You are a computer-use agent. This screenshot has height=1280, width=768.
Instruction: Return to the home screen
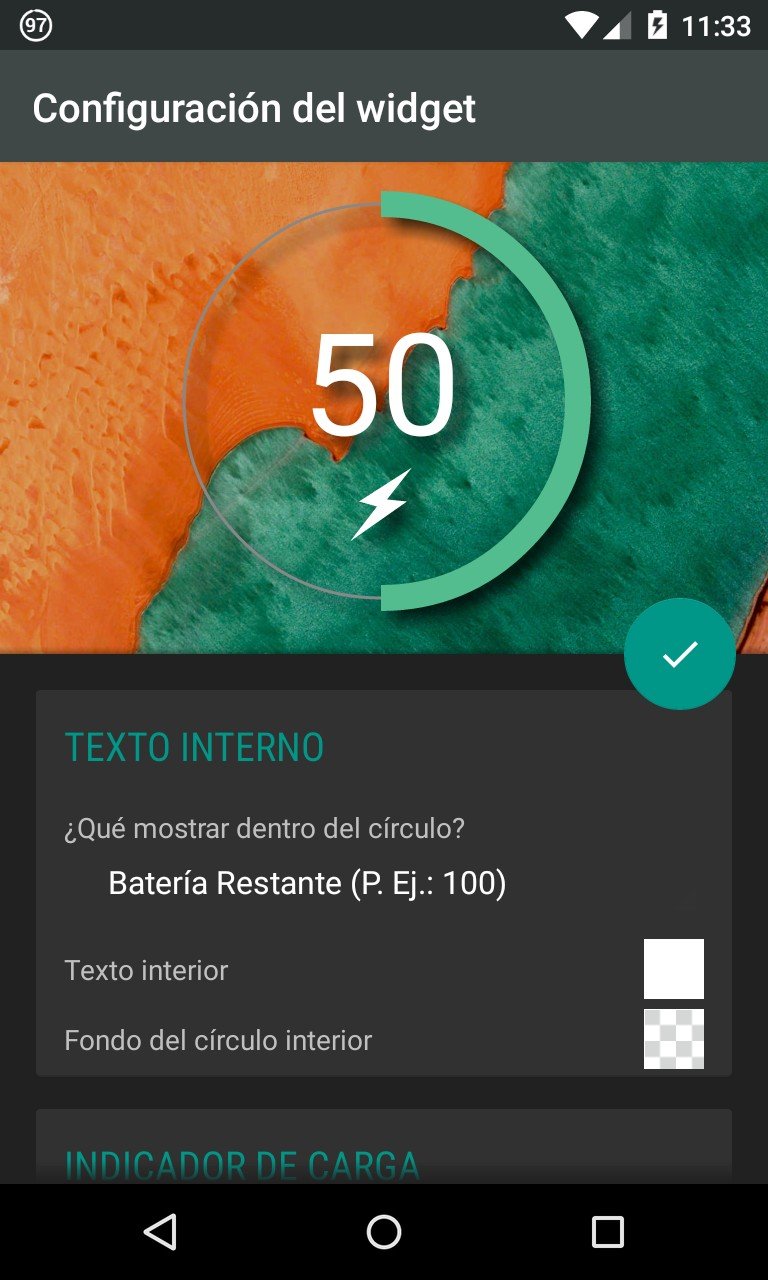point(384,1232)
